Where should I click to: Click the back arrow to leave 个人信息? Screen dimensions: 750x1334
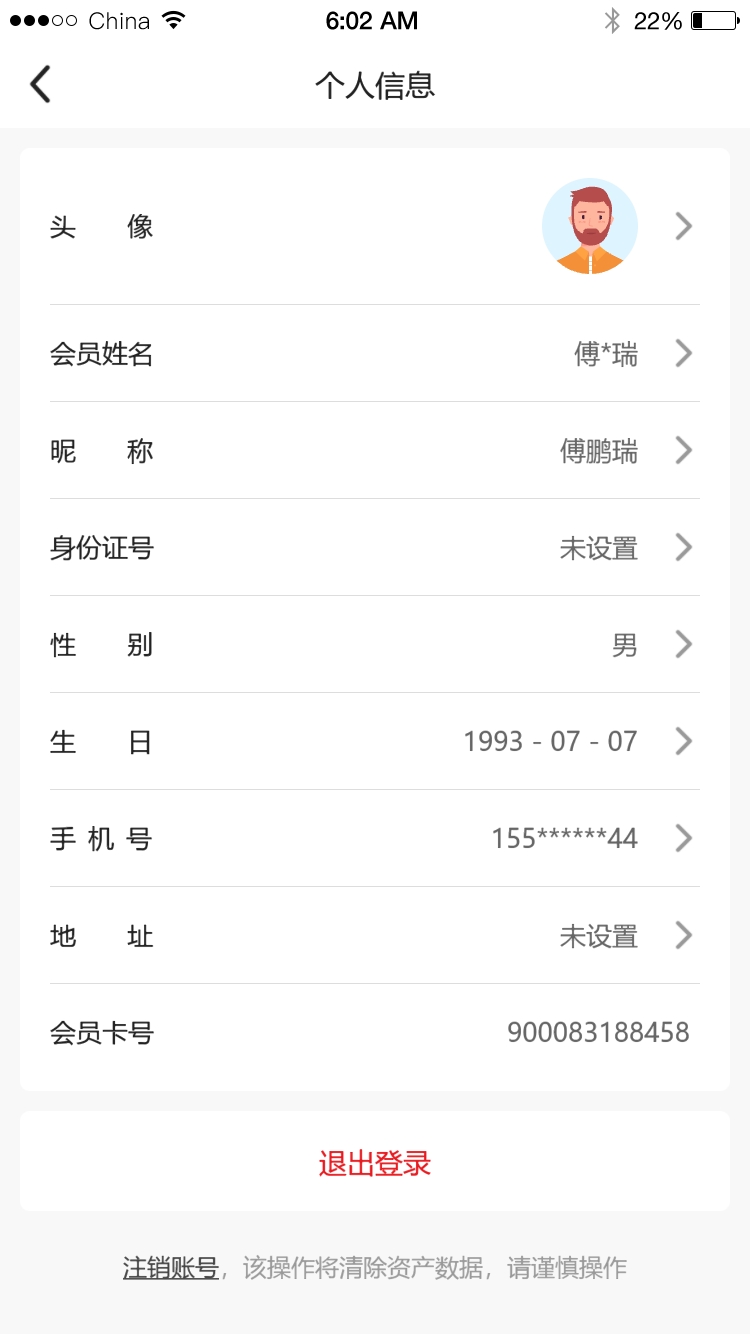(x=40, y=84)
